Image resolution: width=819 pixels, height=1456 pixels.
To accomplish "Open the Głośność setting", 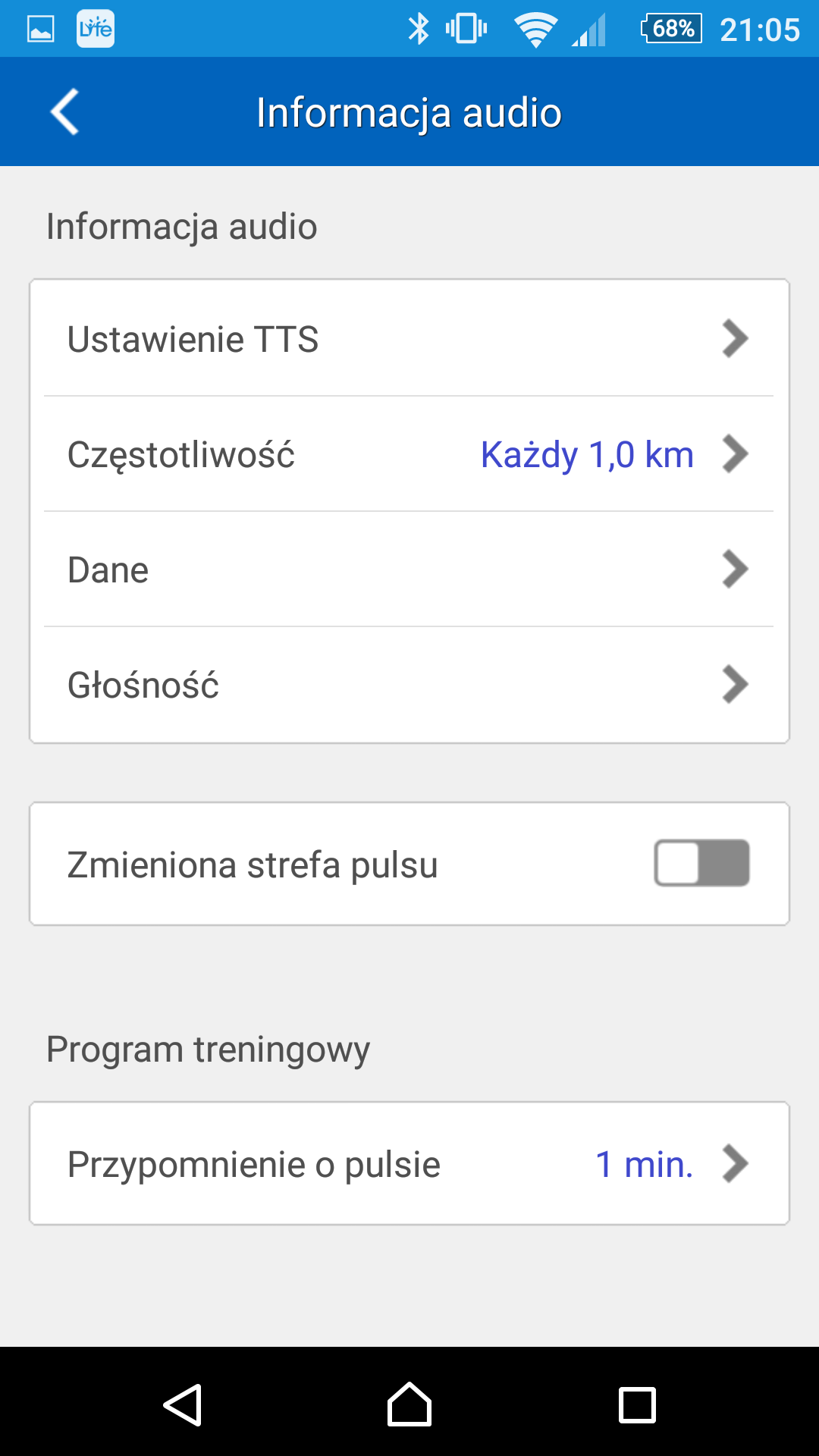I will click(x=409, y=684).
